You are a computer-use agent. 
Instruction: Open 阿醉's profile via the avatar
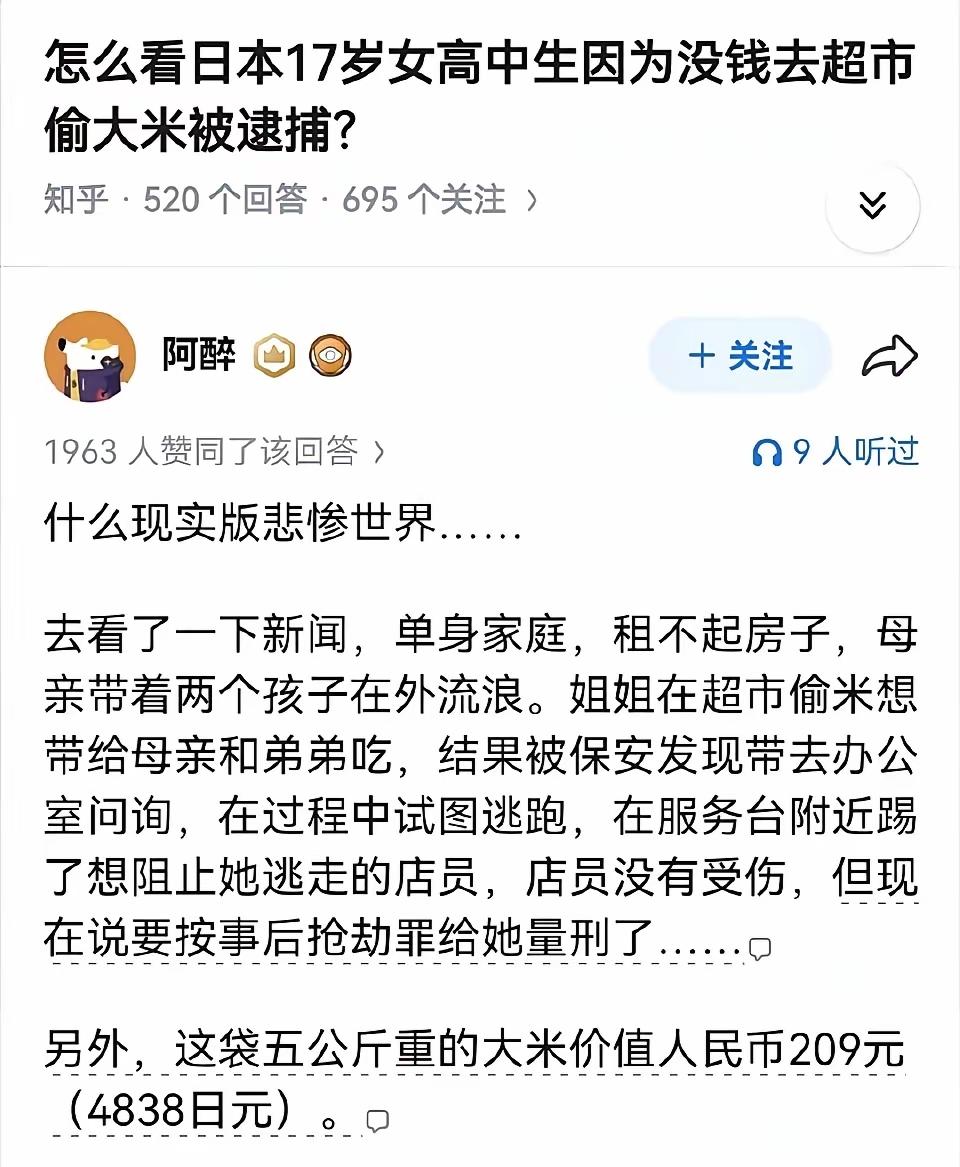pyautogui.click(x=91, y=356)
